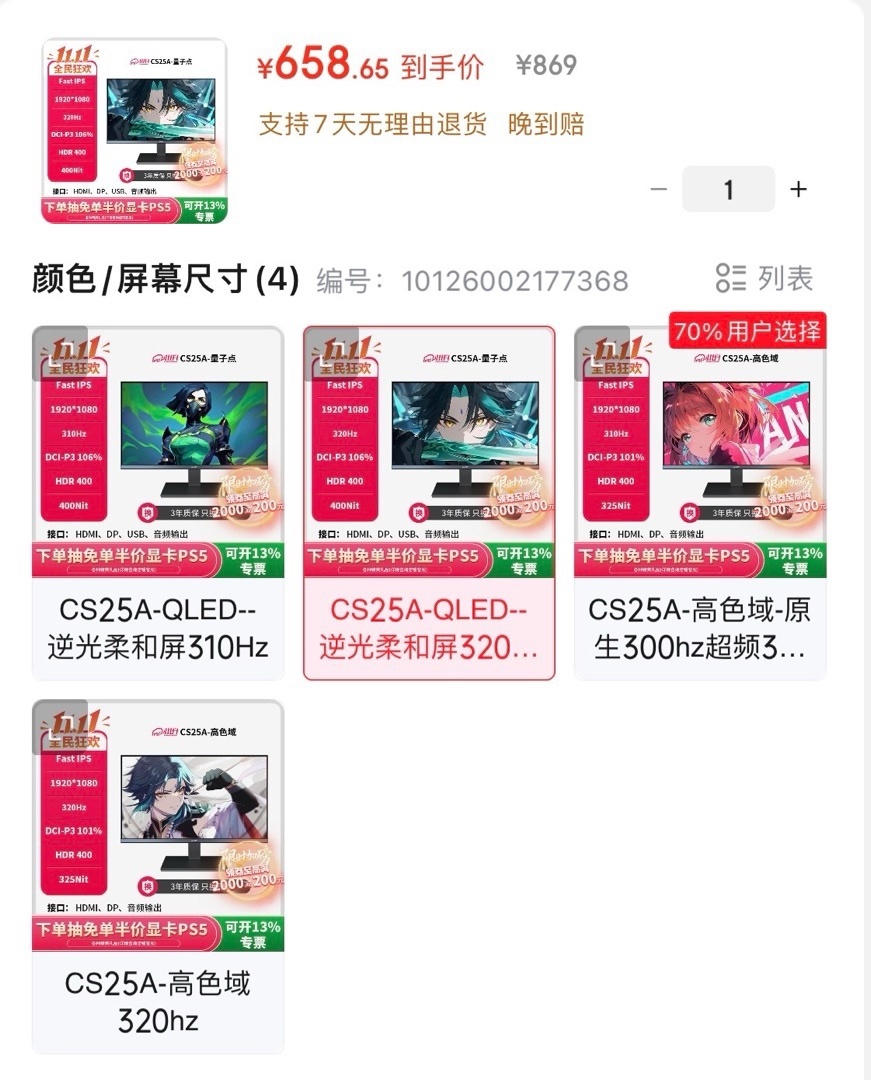The height and width of the screenshot is (1080, 871).
Task: Tap the quantity field showing 1
Action: 728,189
